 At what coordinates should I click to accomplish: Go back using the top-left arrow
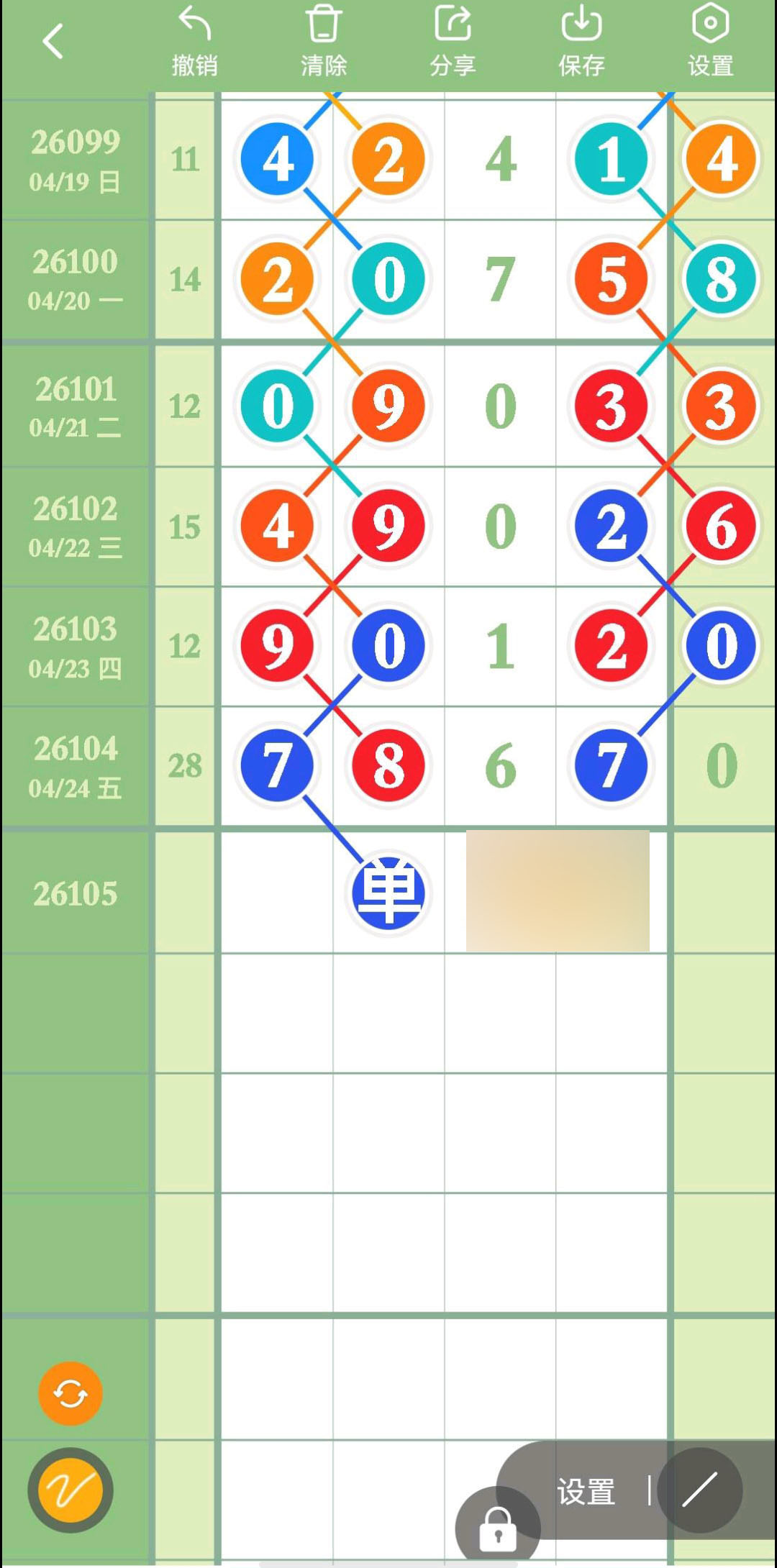coord(53,41)
